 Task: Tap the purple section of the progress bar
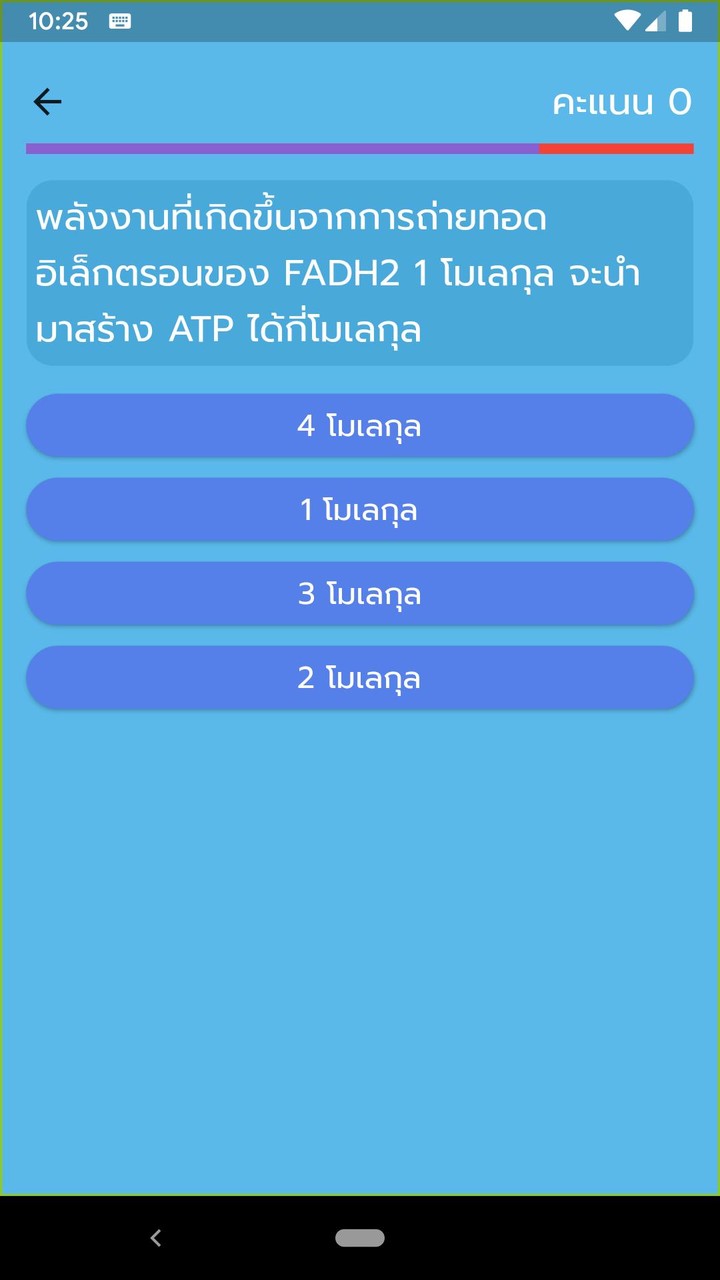(x=280, y=148)
